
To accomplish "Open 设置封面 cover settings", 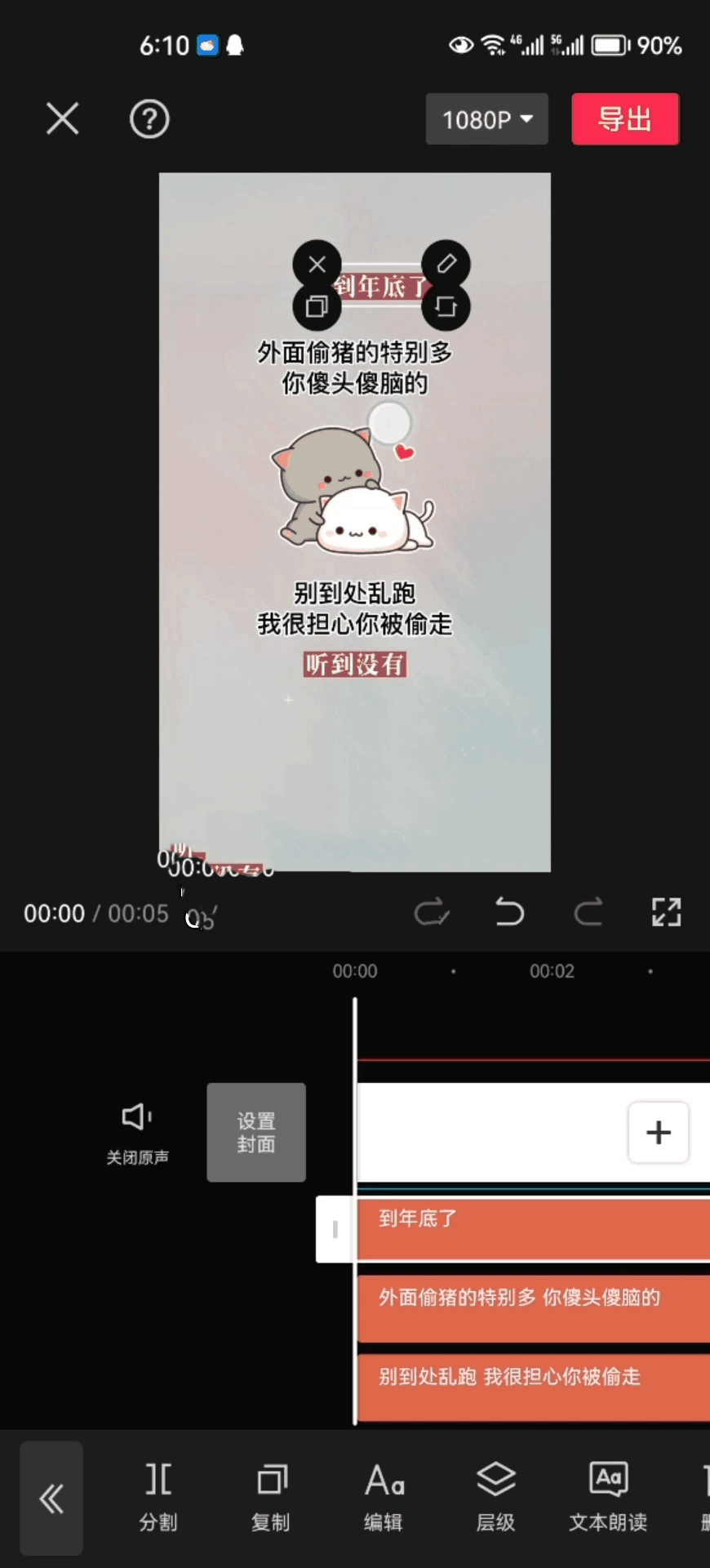I will [256, 1133].
